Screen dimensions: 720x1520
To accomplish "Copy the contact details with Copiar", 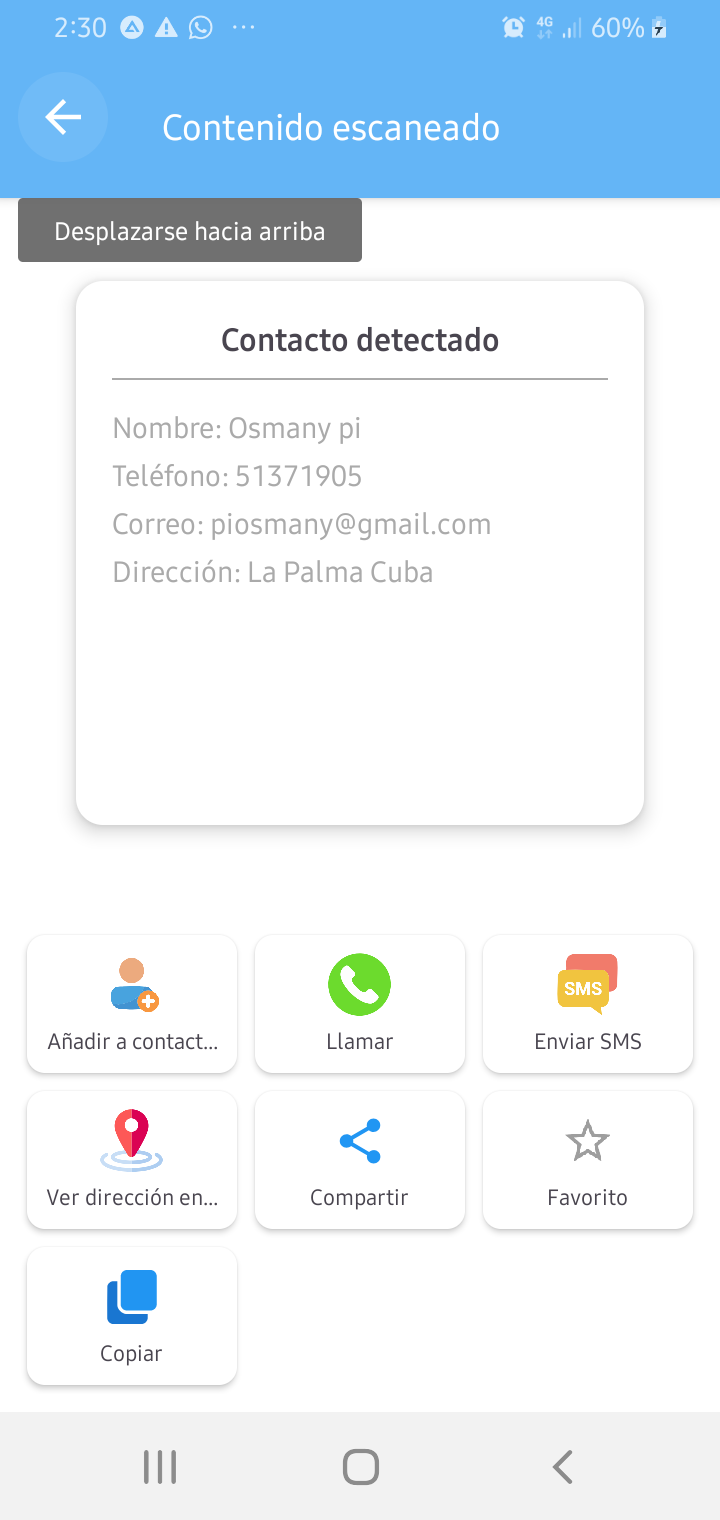I will pyautogui.click(x=132, y=1315).
